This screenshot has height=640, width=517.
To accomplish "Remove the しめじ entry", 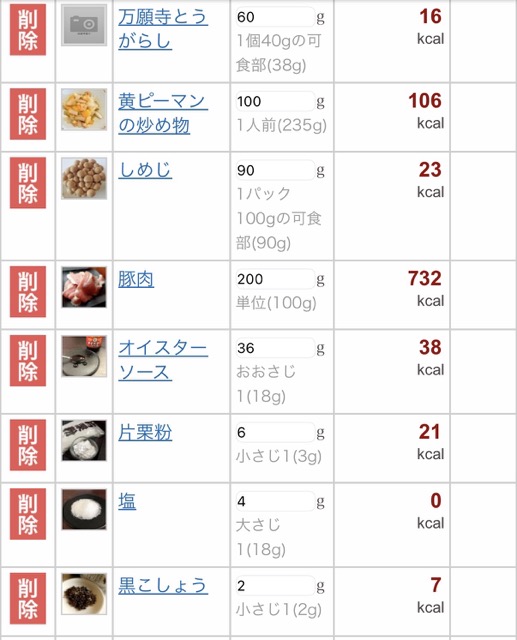I will (28, 183).
